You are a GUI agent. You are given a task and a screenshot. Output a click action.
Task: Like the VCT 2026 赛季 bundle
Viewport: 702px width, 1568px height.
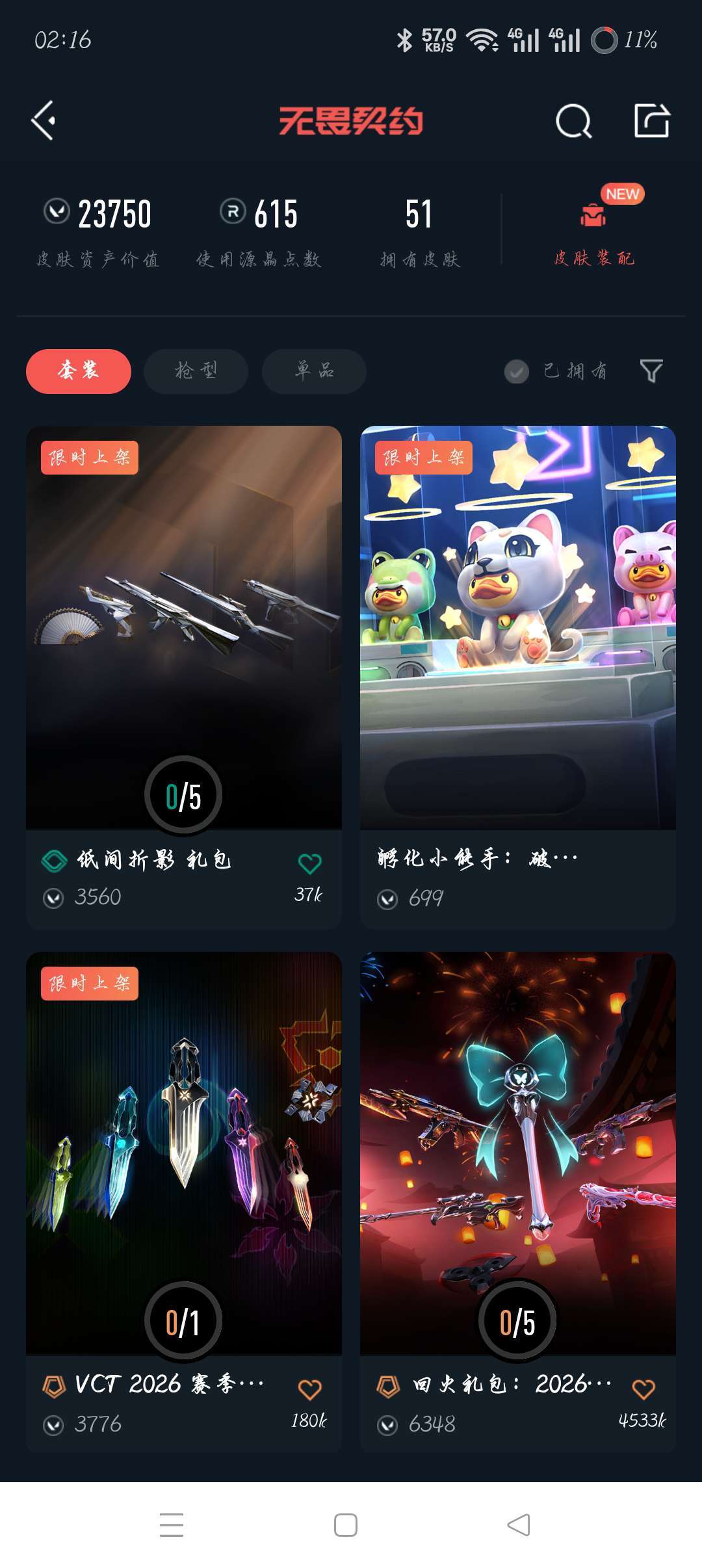tap(309, 1390)
